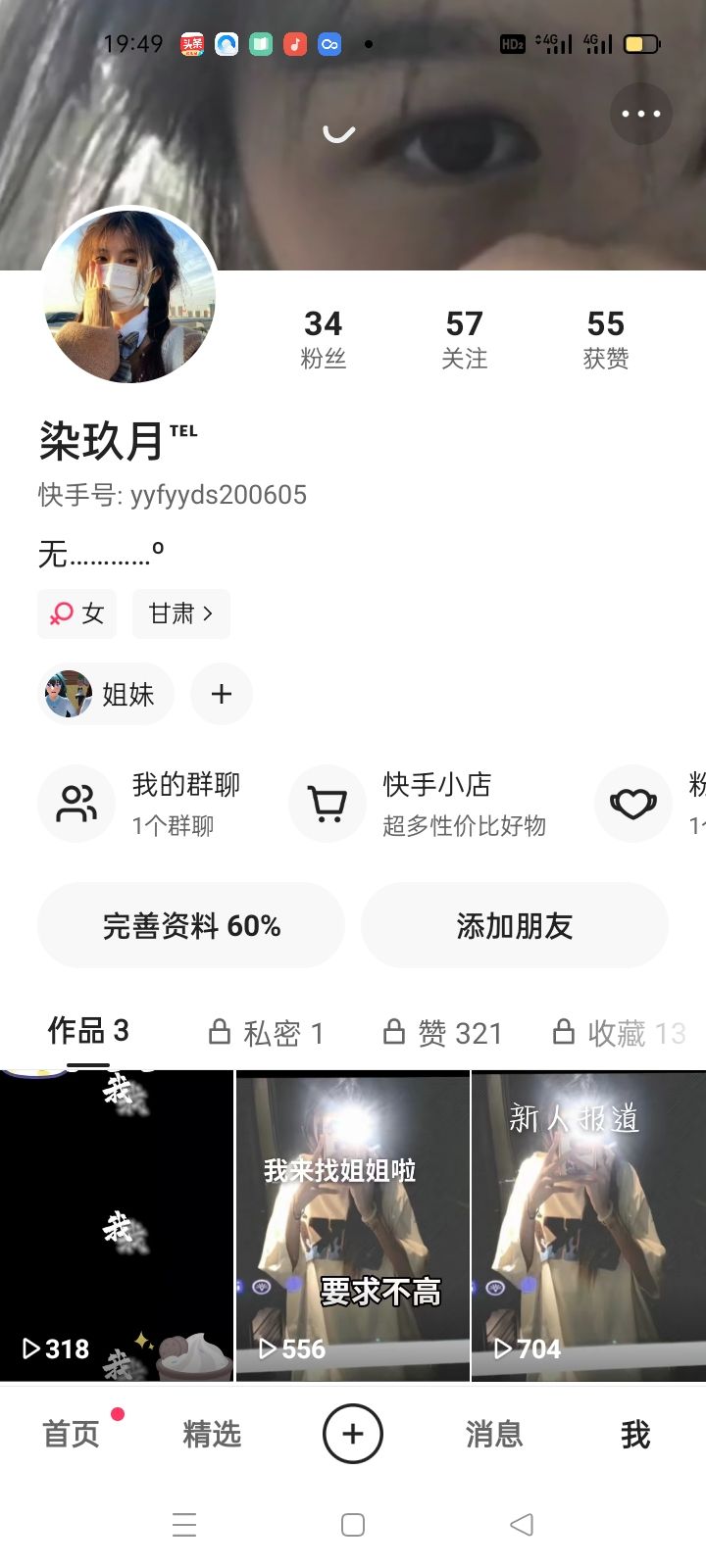Tap 完善资料 60% button

pos(191,926)
